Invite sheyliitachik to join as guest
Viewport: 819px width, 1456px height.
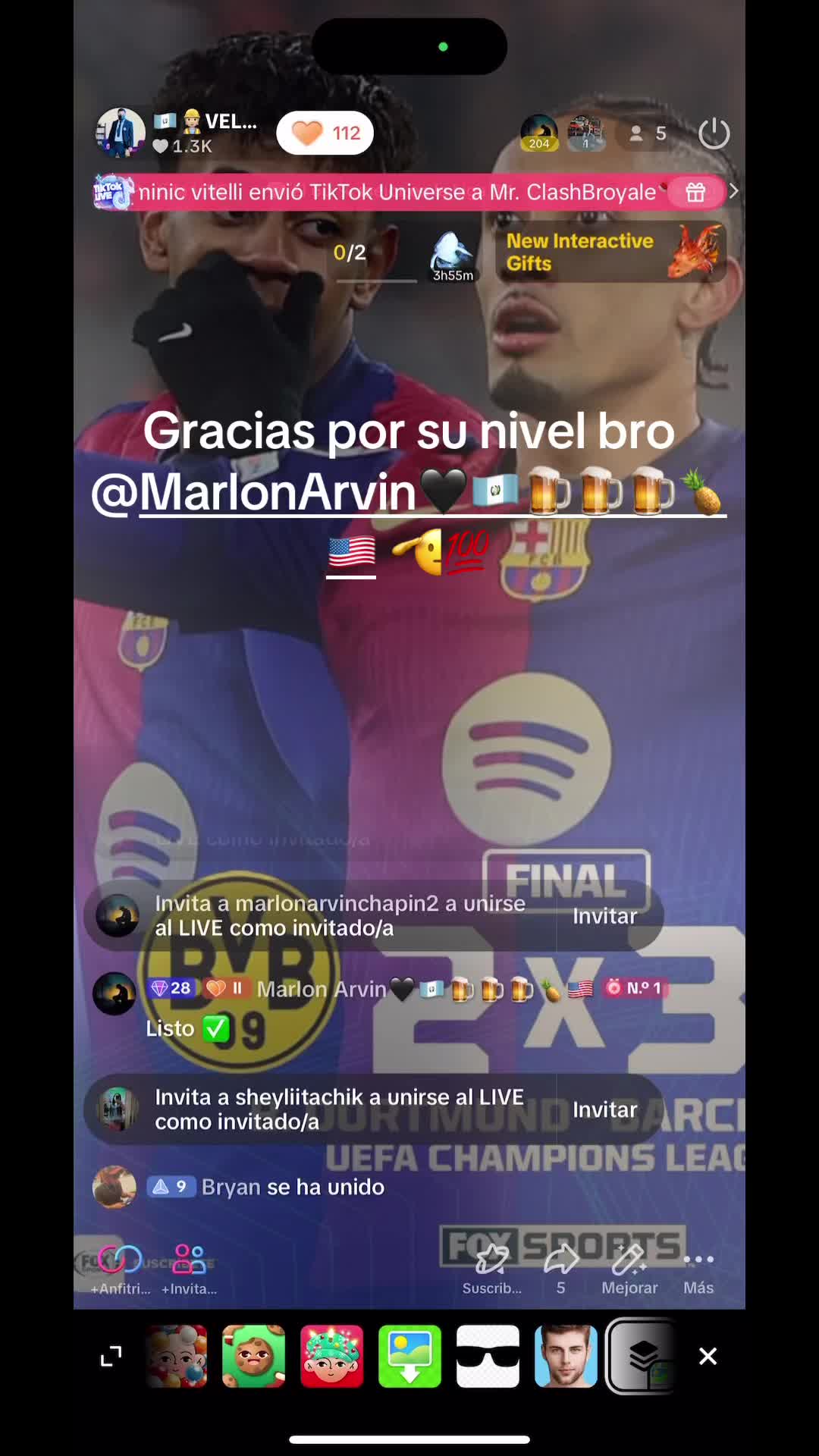pos(604,1109)
